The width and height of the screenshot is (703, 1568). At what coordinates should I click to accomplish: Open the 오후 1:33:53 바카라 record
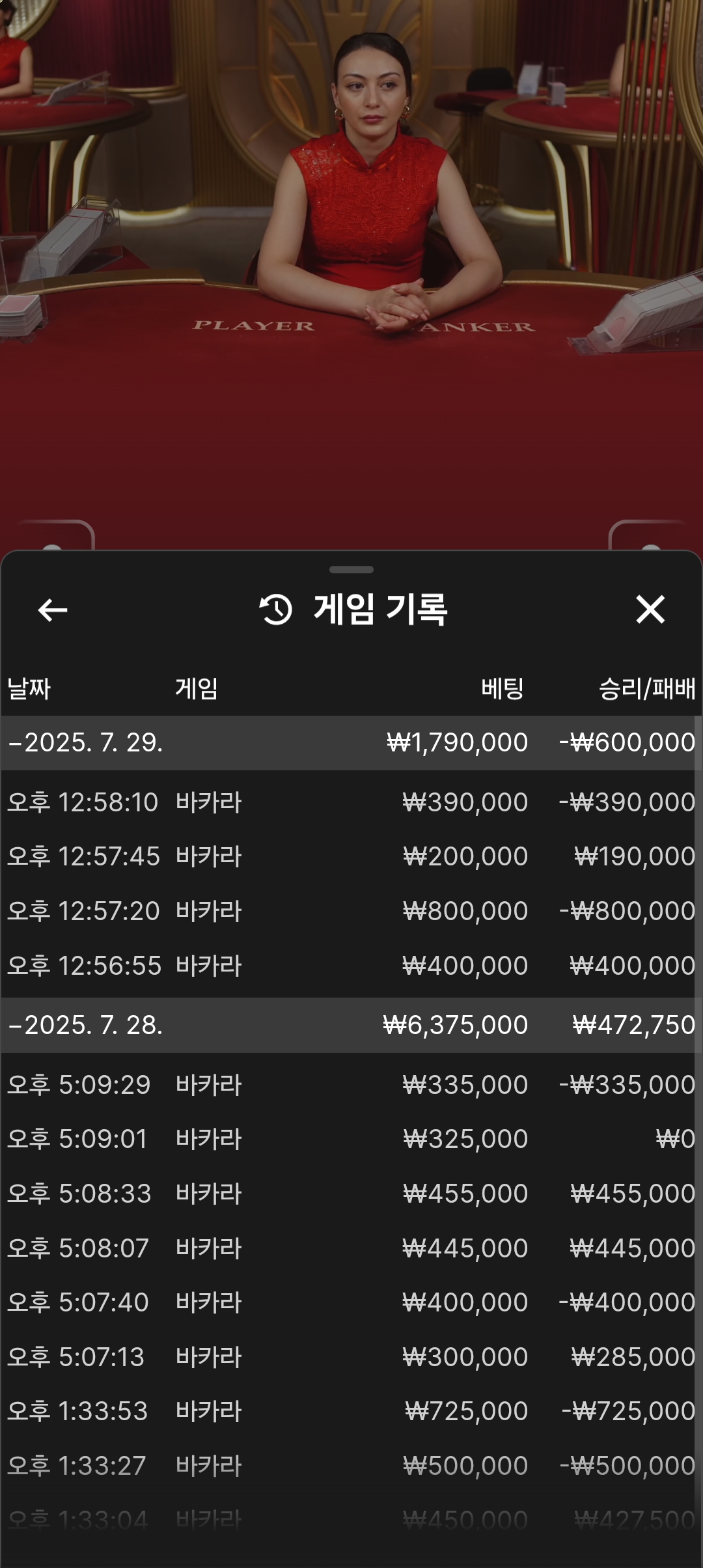351,1411
